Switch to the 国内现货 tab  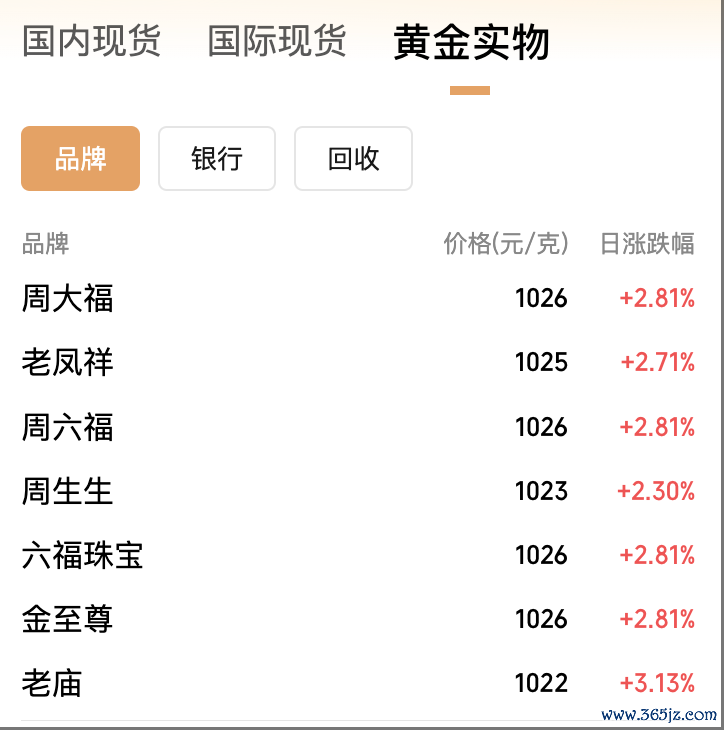point(91,42)
